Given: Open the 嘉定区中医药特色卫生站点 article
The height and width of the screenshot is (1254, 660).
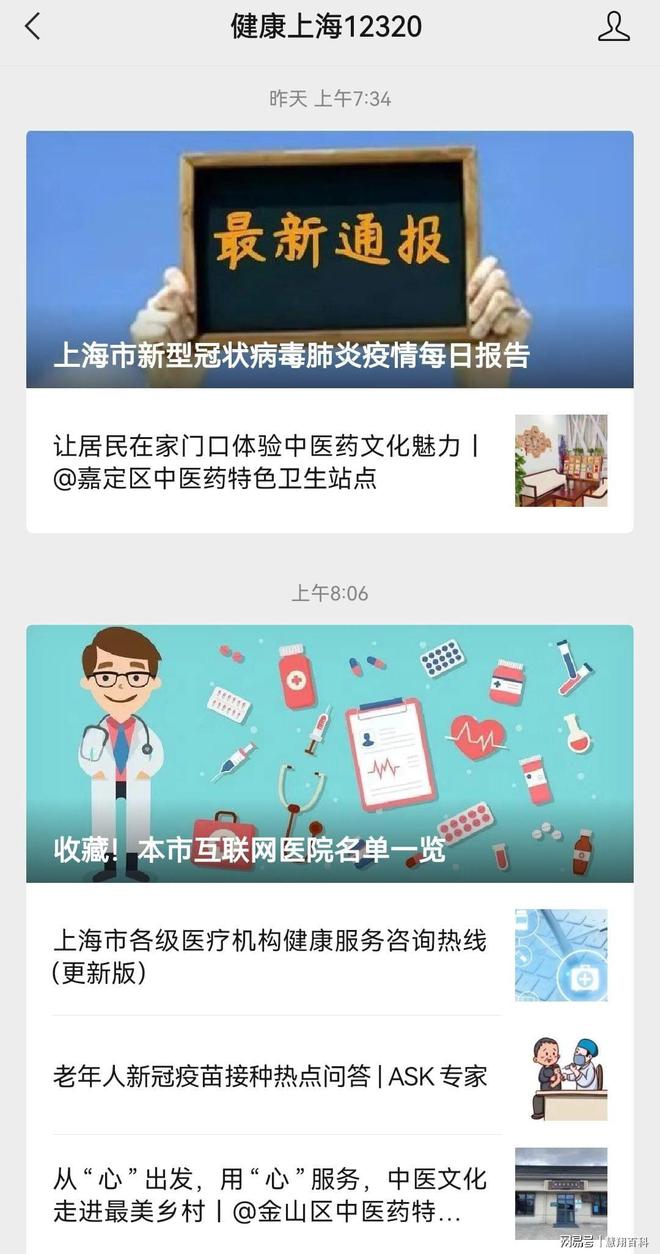Looking at the screenshot, I should click(x=330, y=461).
